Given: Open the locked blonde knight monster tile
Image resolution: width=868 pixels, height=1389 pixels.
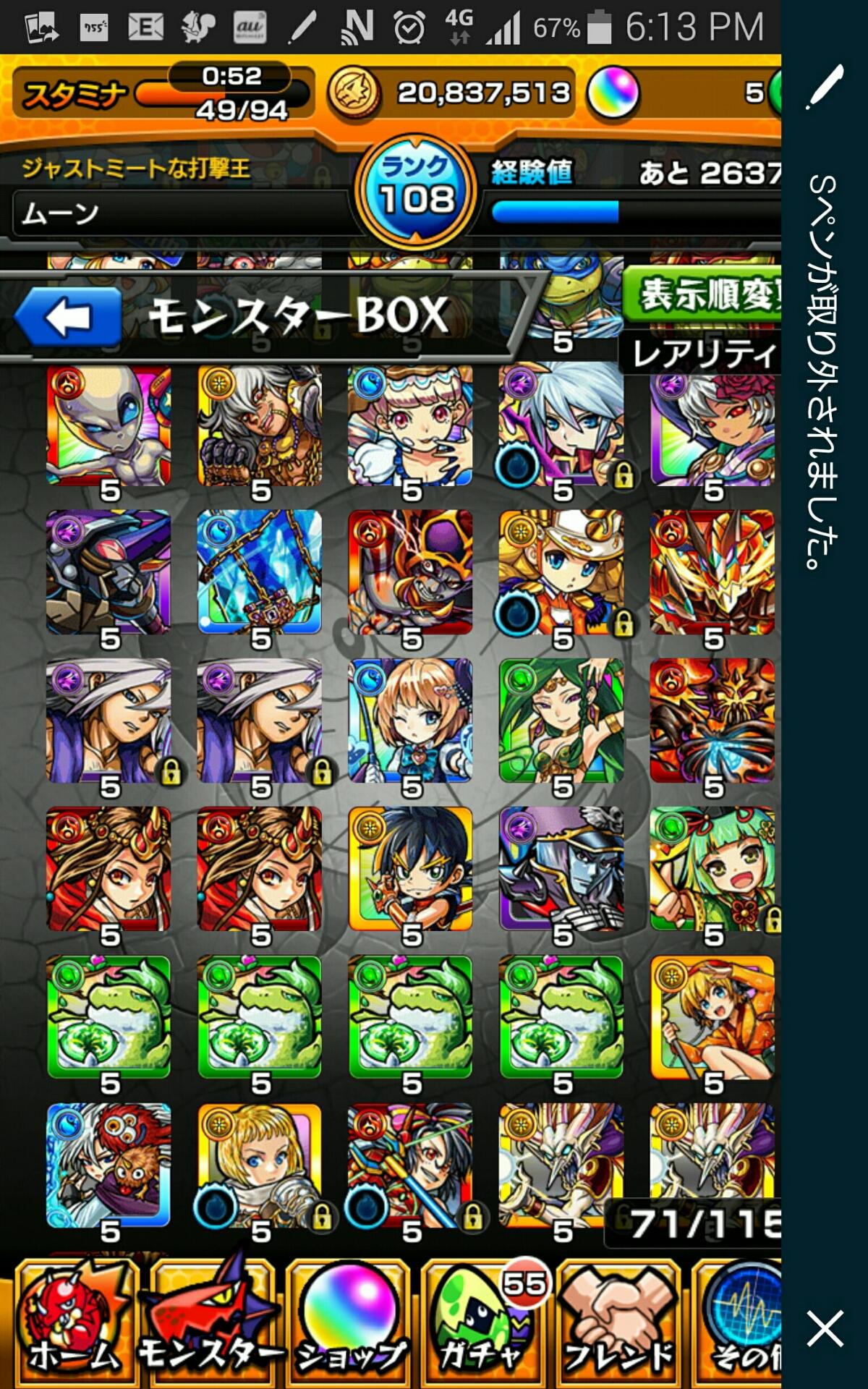Looking at the screenshot, I should tap(259, 1165).
